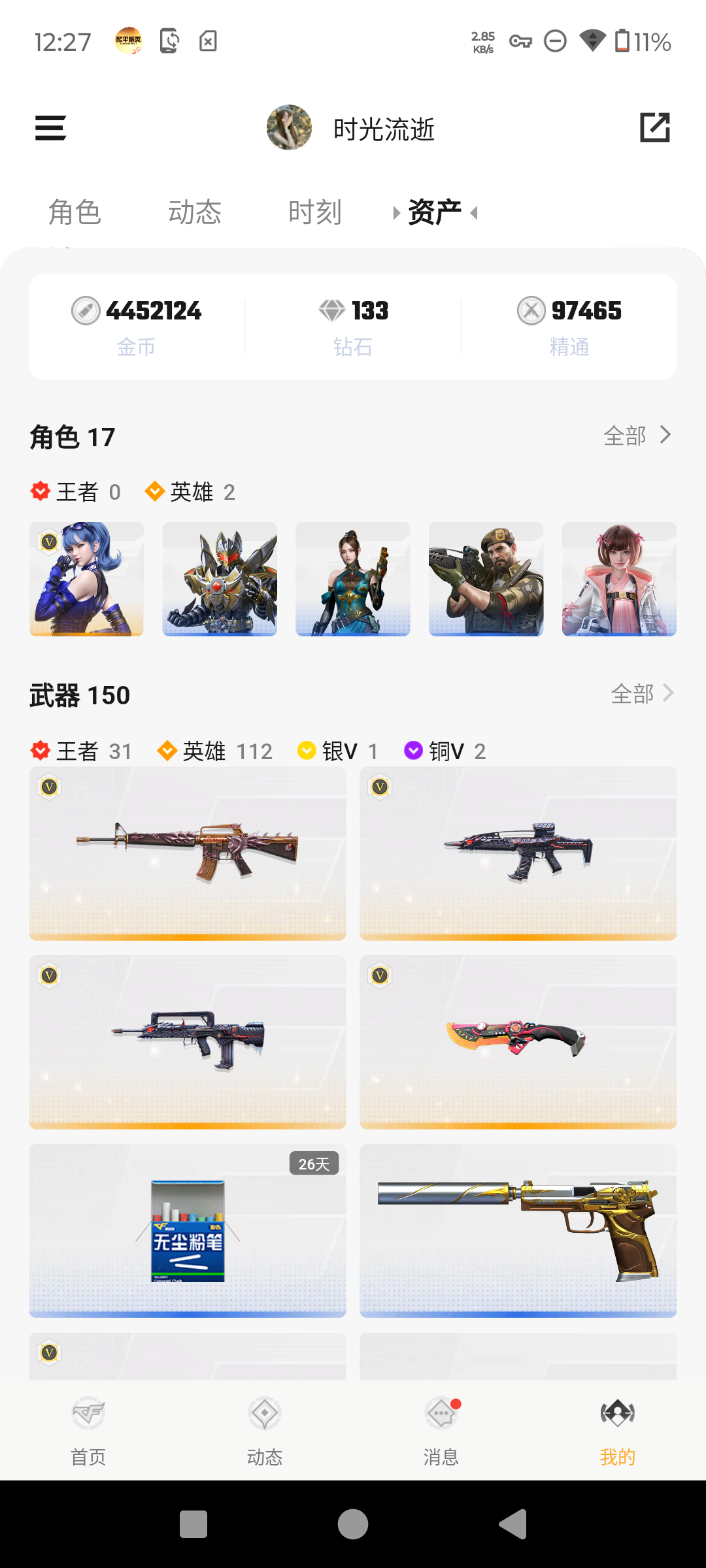Switch to the 角色 tab

[x=74, y=212]
